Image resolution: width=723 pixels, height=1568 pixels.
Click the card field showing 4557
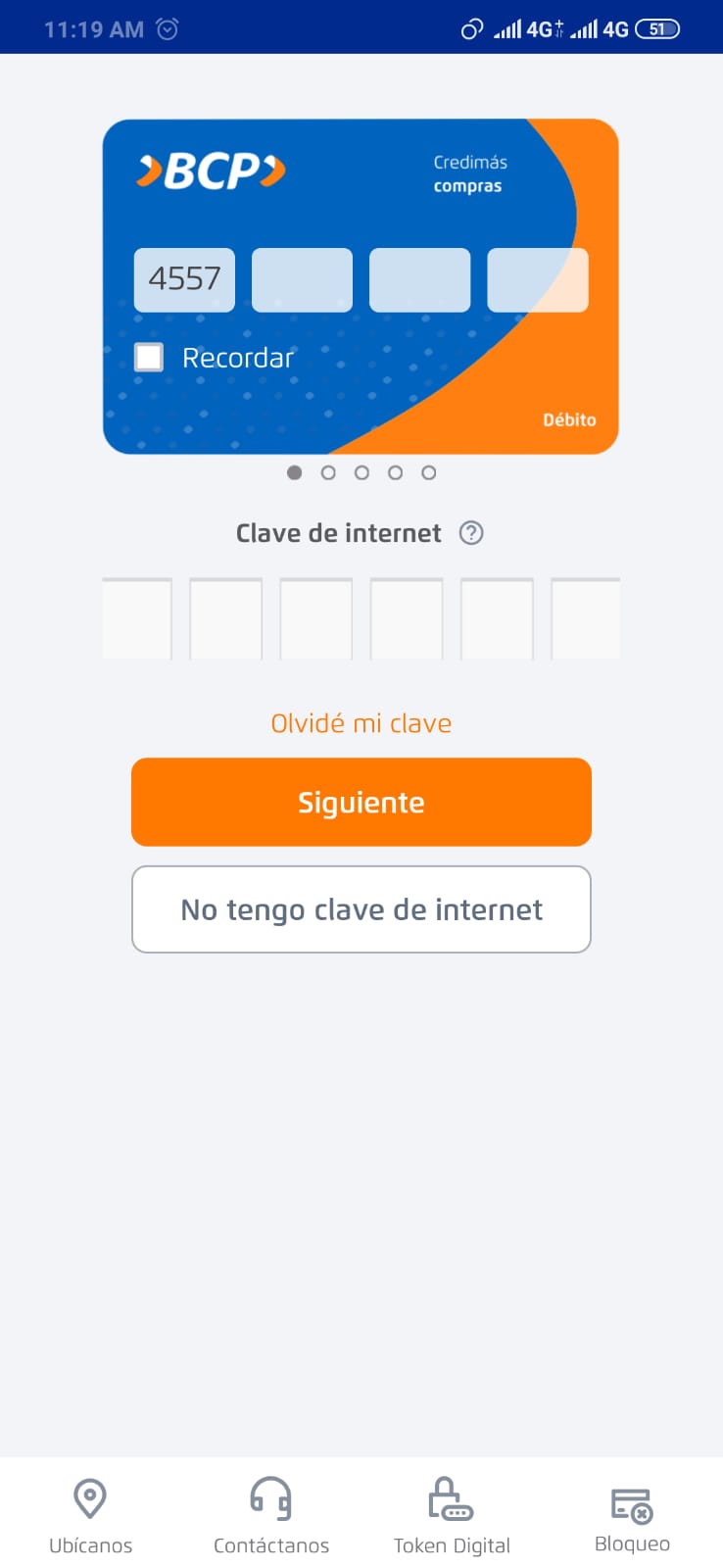click(184, 280)
